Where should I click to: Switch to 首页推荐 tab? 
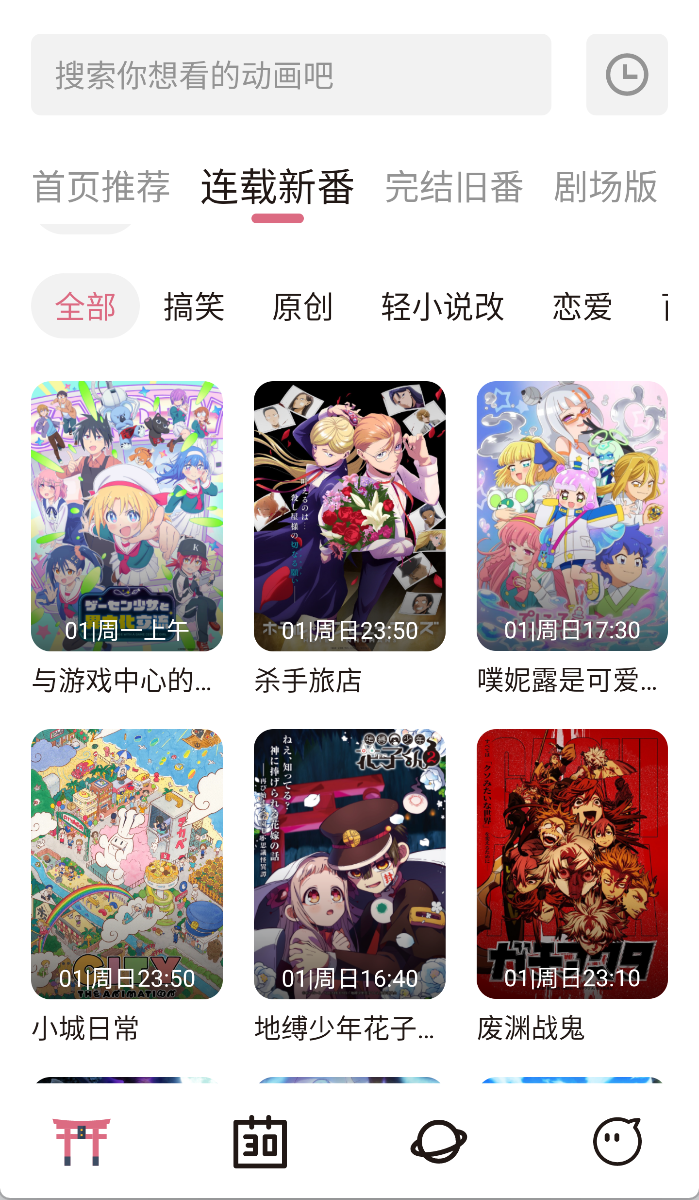tap(101, 187)
